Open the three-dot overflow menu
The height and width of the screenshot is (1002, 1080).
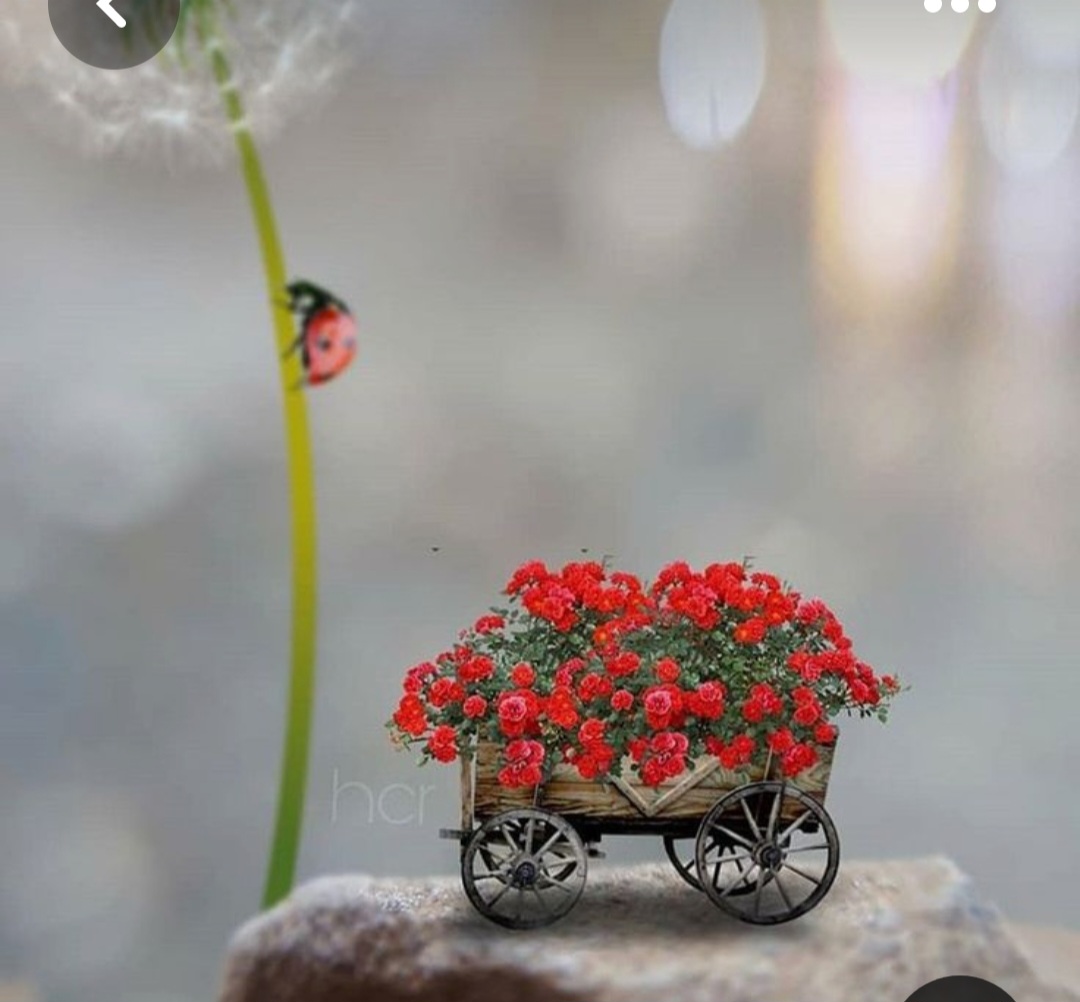(959, 6)
